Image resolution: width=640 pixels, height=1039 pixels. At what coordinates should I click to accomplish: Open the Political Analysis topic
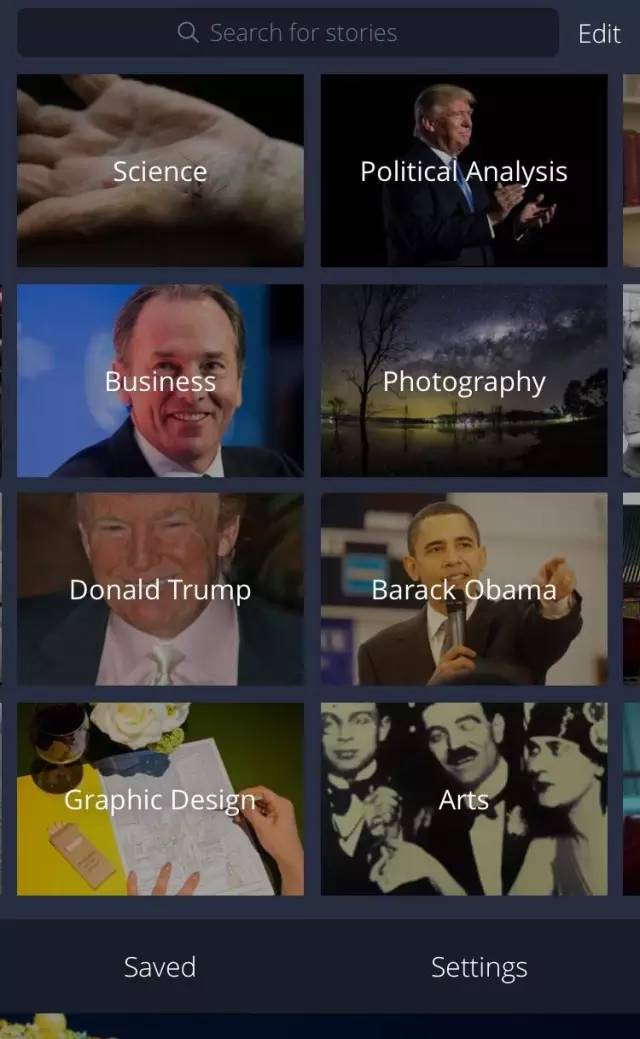point(464,171)
